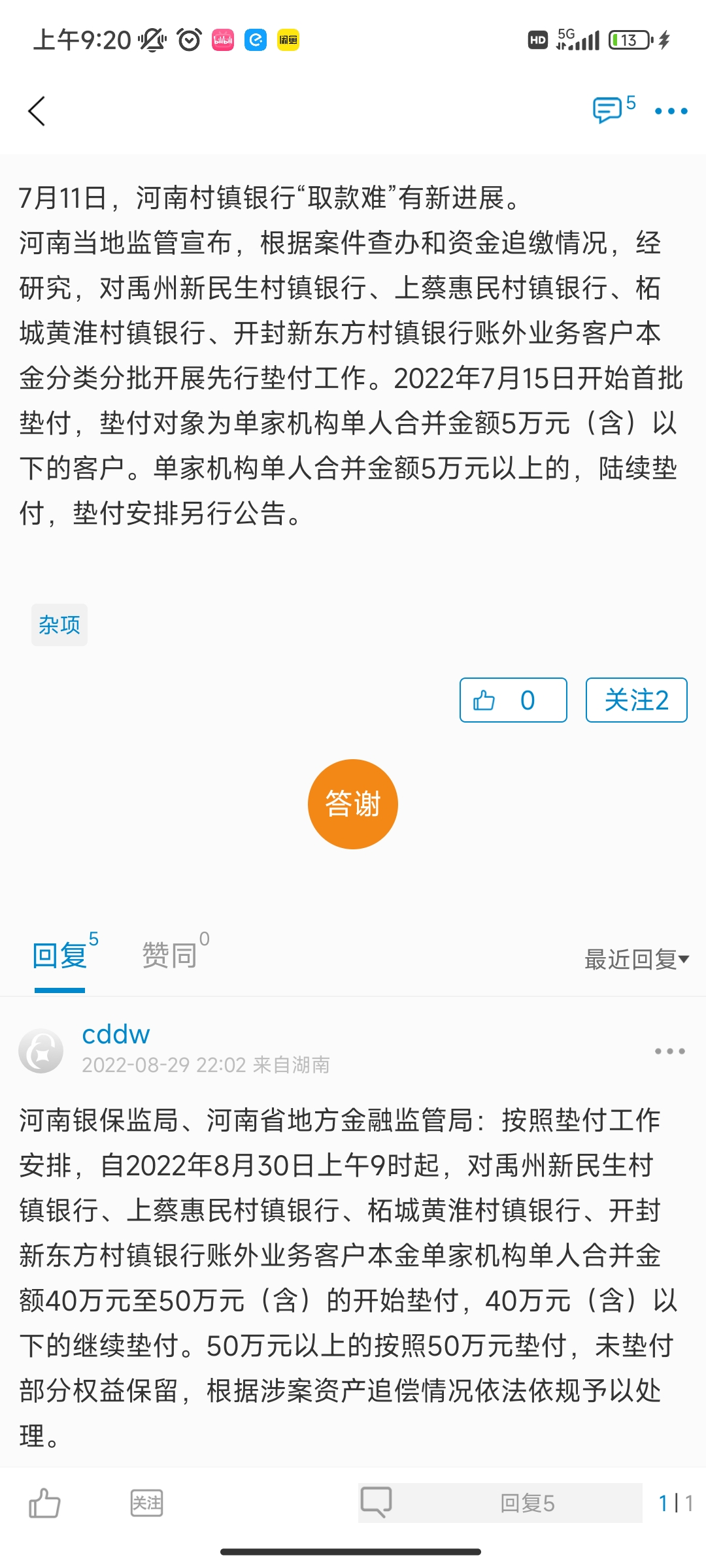This screenshot has height=1568, width=706.
Task: Open the 回复5 reply input box
Action: [500, 1503]
